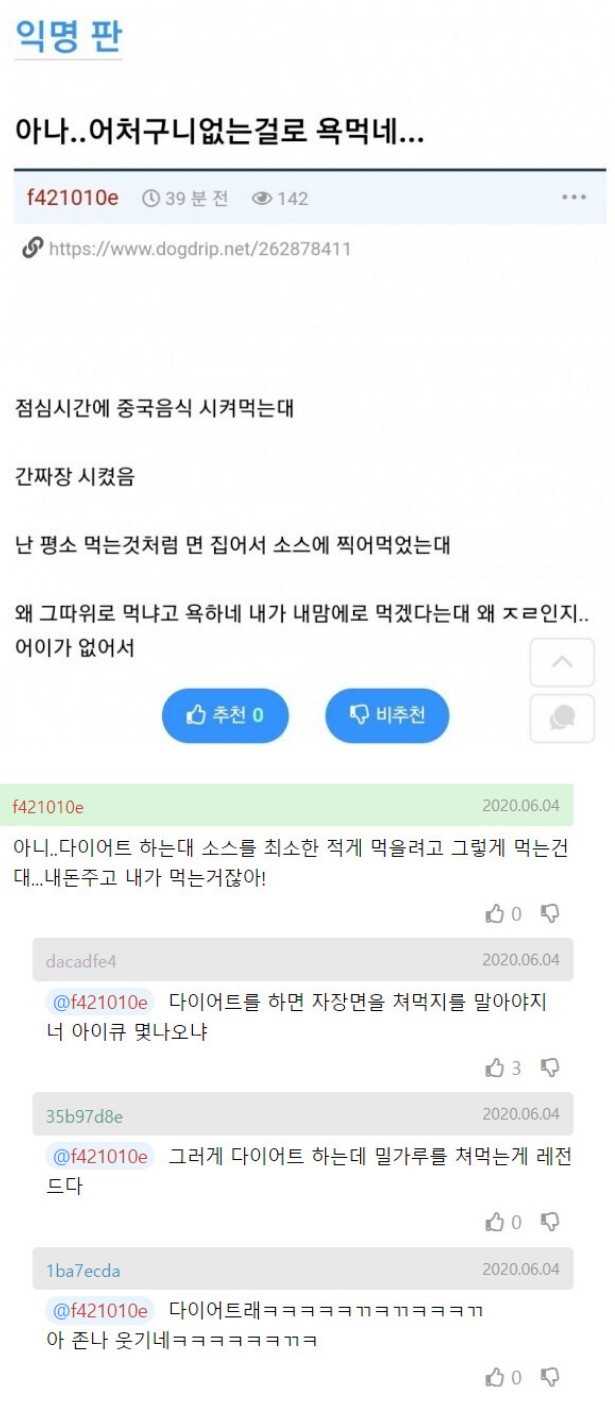Jump to top with the up-arrow button
The image size is (615, 1401).
(x=562, y=662)
